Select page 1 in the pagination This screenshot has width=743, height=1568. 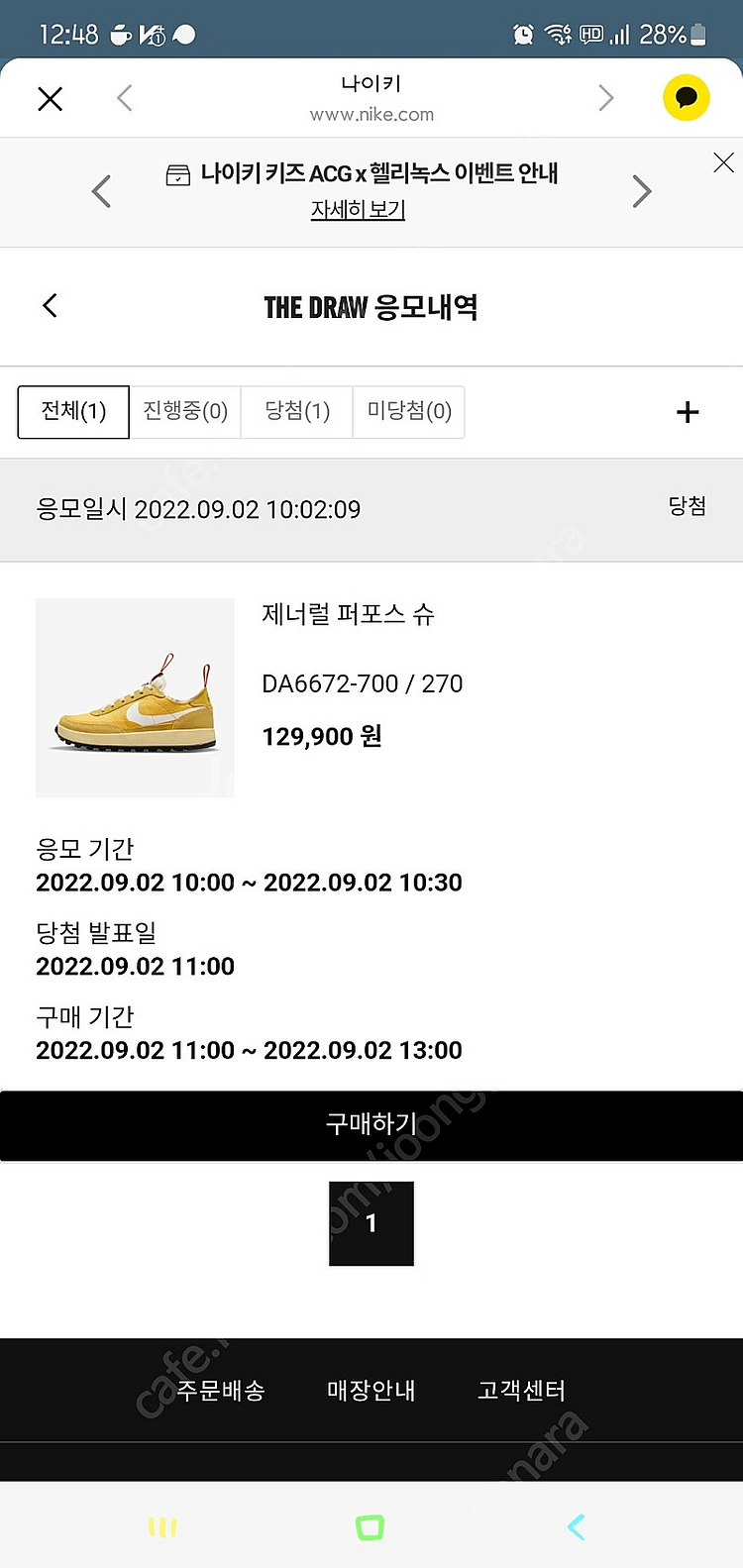pos(371,1223)
